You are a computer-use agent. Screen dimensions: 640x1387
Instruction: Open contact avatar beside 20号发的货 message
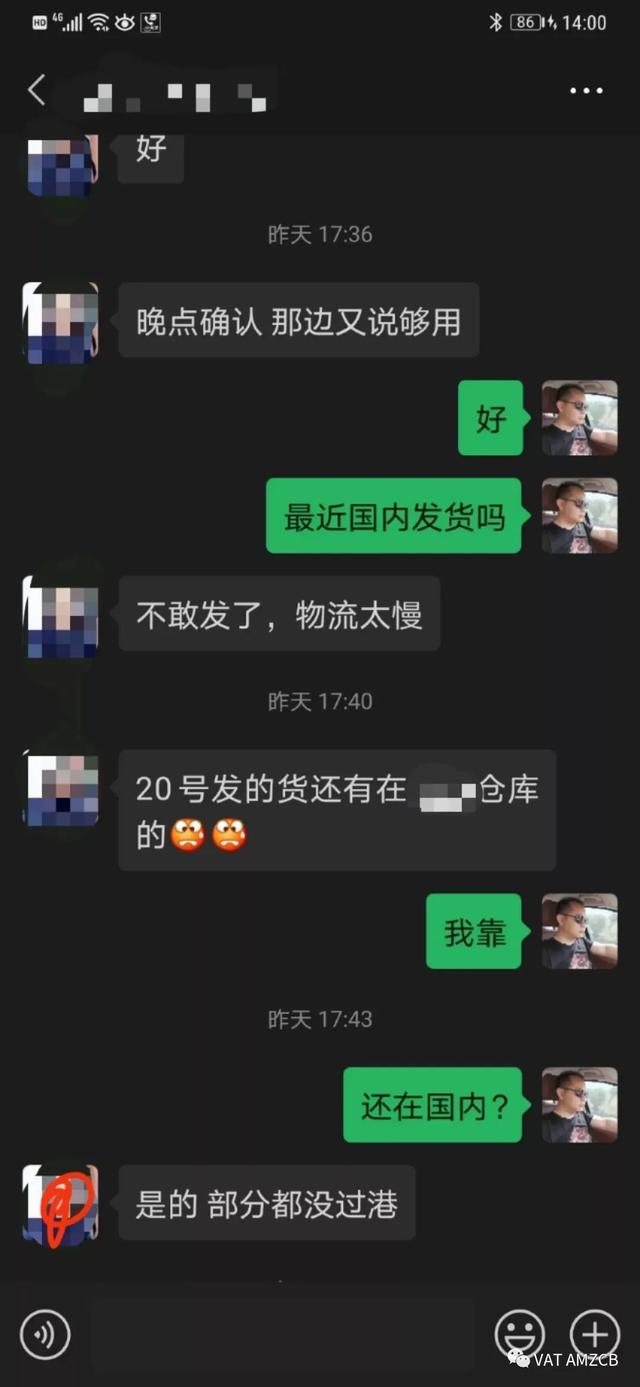[61, 788]
